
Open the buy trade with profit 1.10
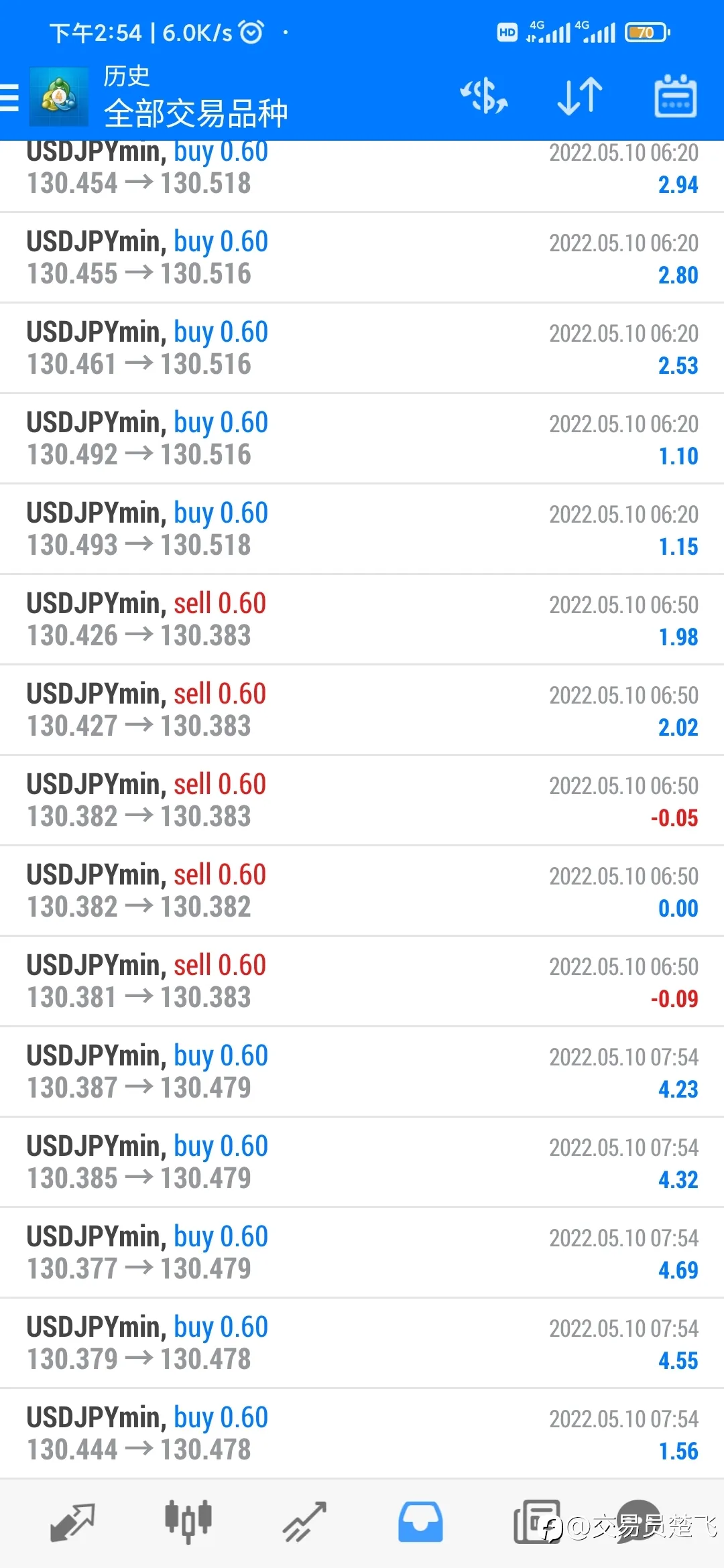362,439
